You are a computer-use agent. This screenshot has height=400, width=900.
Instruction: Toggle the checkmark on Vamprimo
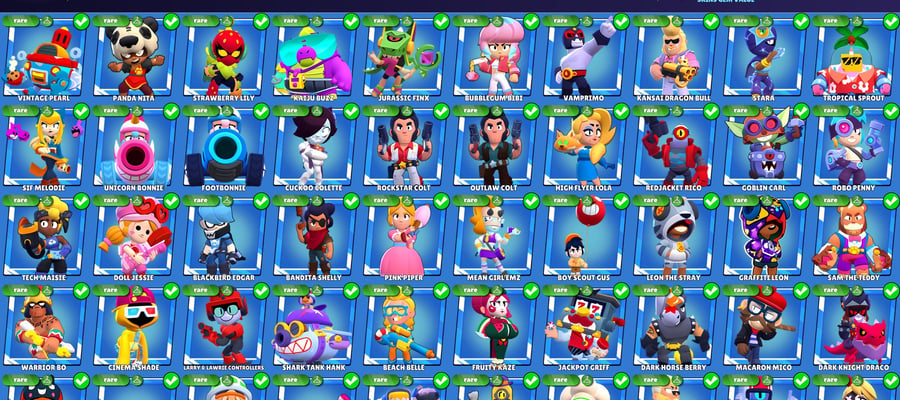tap(621, 22)
